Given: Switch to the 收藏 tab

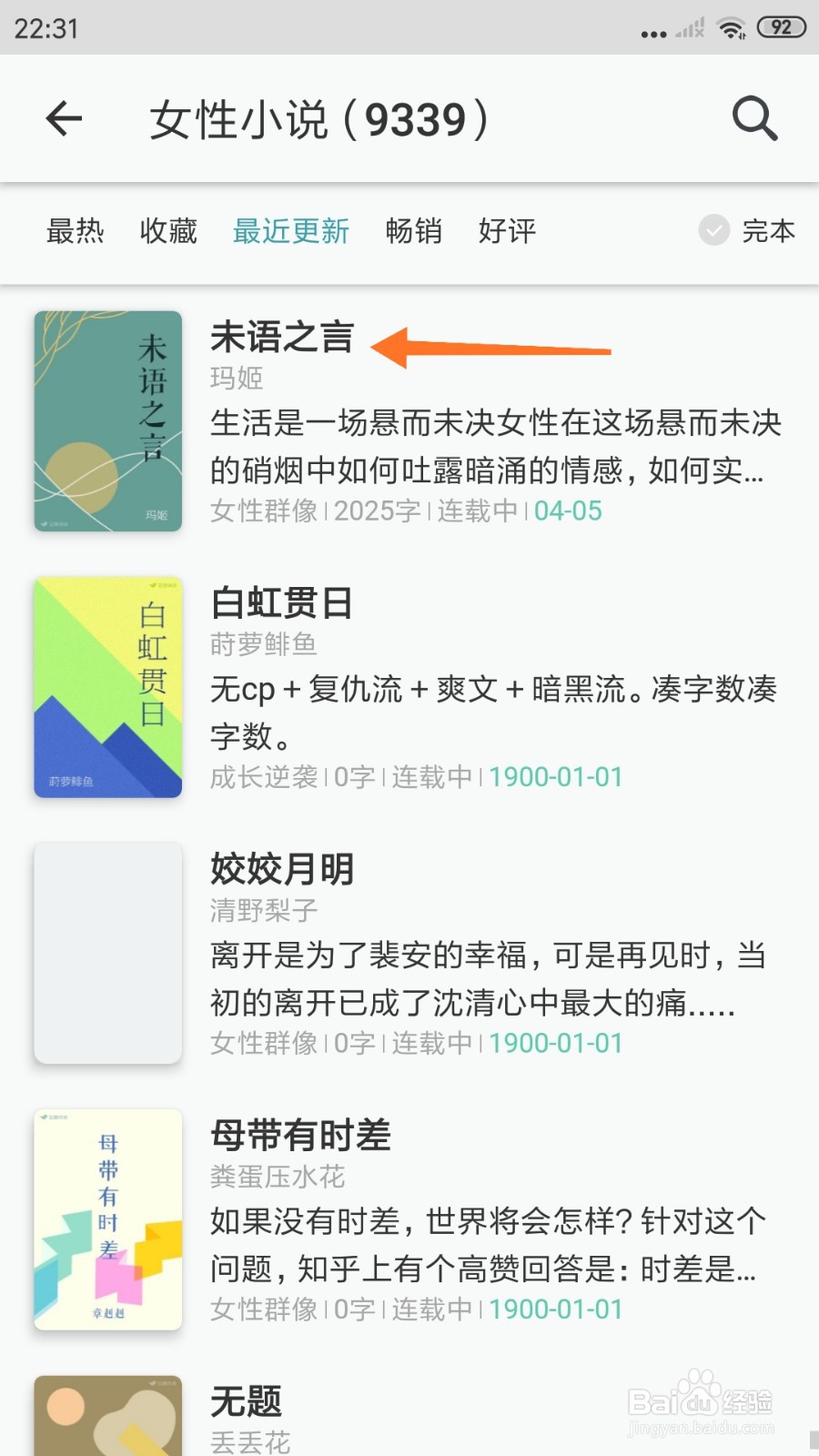Looking at the screenshot, I should pyautogui.click(x=168, y=231).
